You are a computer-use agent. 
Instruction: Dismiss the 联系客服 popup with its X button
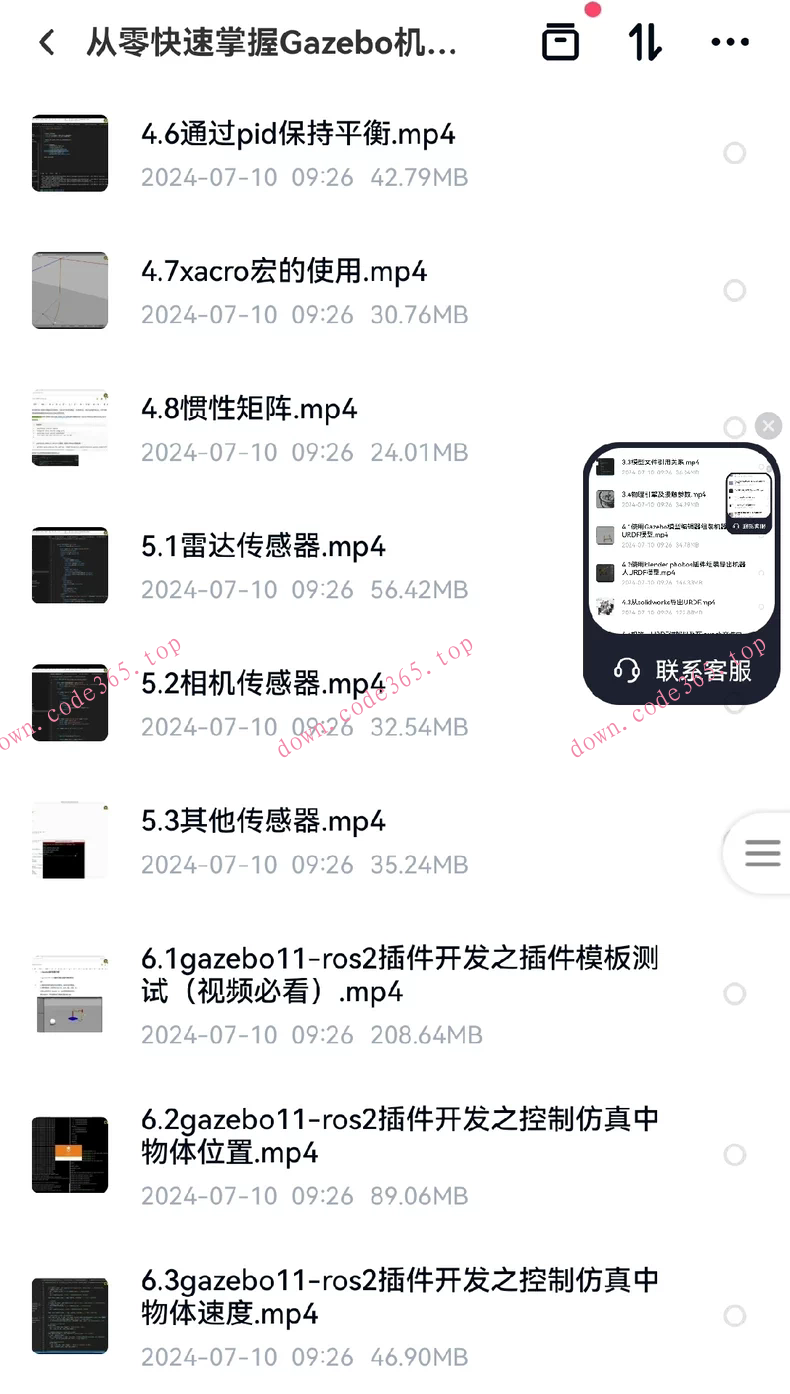click(768, 426)
